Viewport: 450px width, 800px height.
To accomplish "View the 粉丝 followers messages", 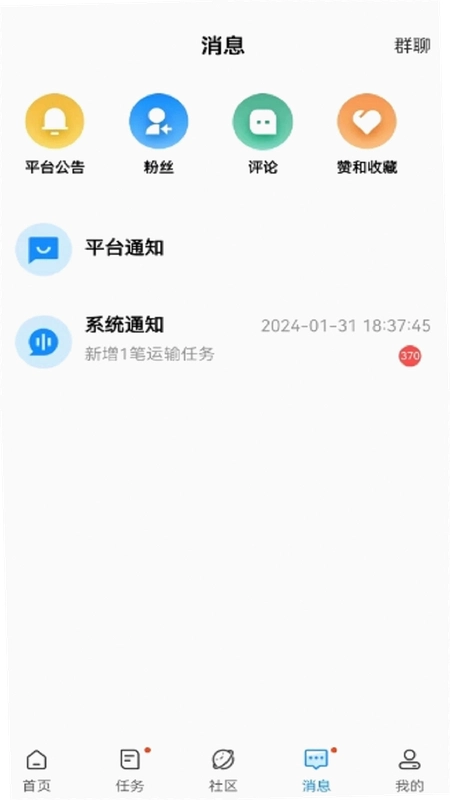I will coord(159,134).
